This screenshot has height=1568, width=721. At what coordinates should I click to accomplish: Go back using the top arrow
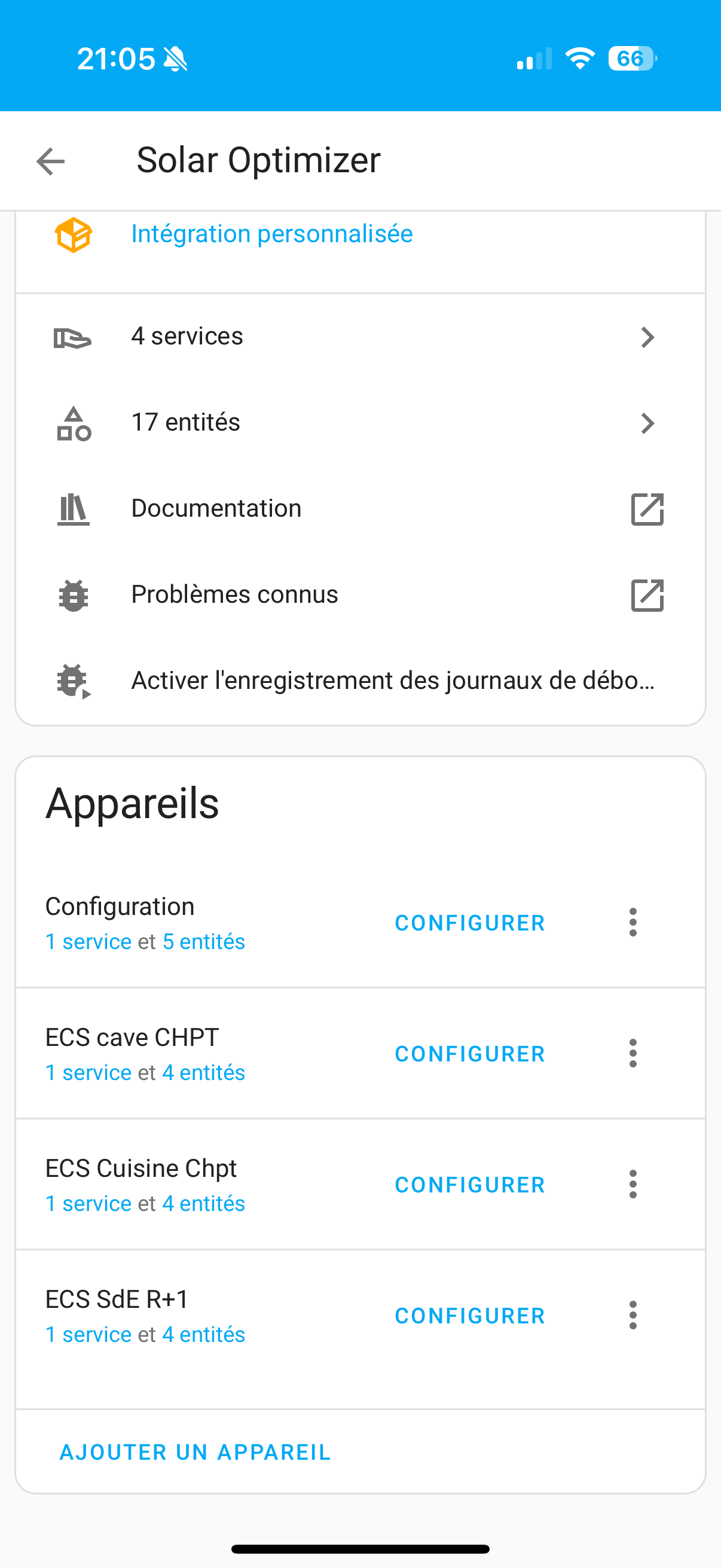coord(50,161)
